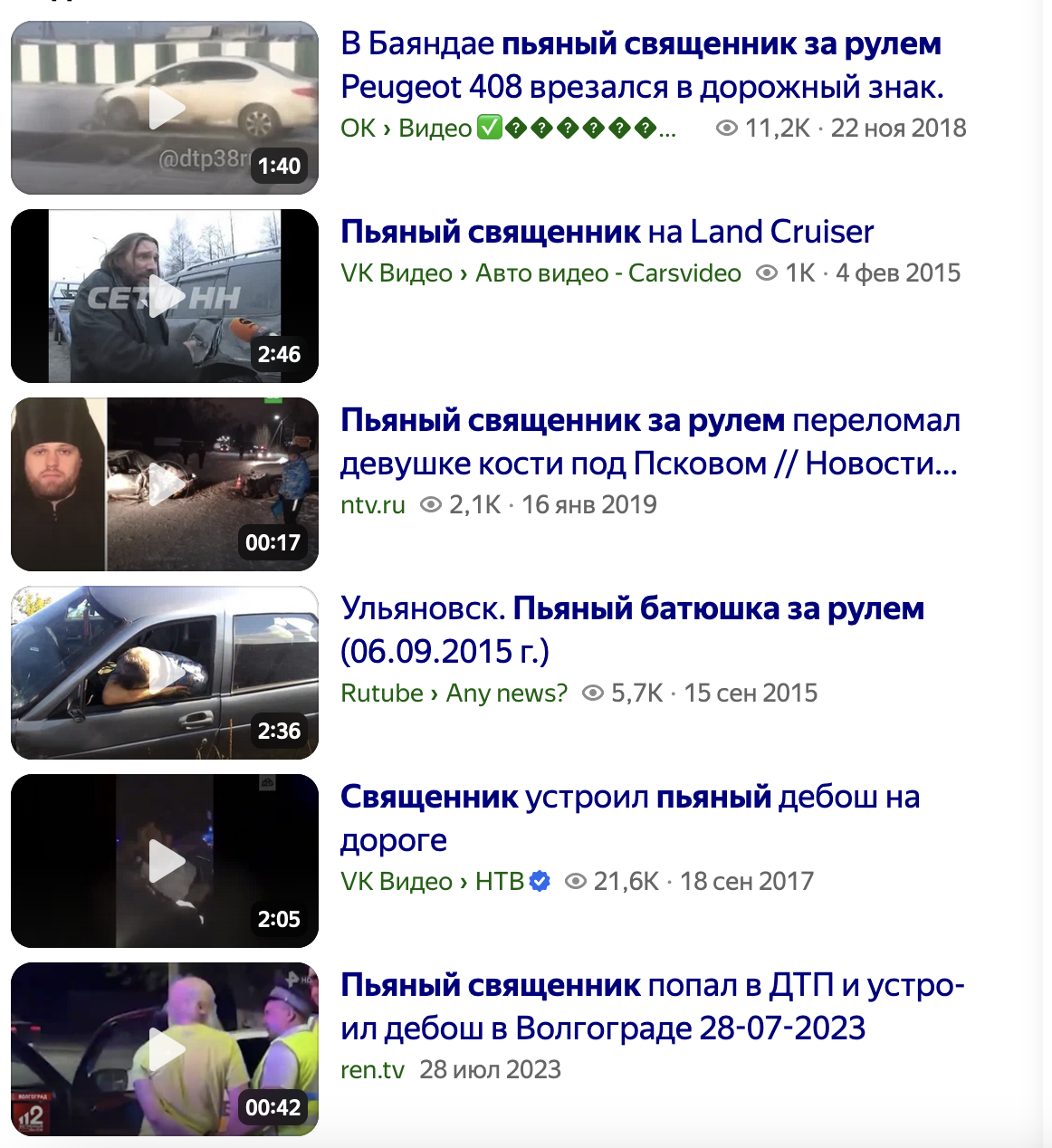The height and width of the screenshot is (1148, 1052).
Task: Play the 2:46 Land Cruiser video thumbnail
Action: [x=165, y=296]
